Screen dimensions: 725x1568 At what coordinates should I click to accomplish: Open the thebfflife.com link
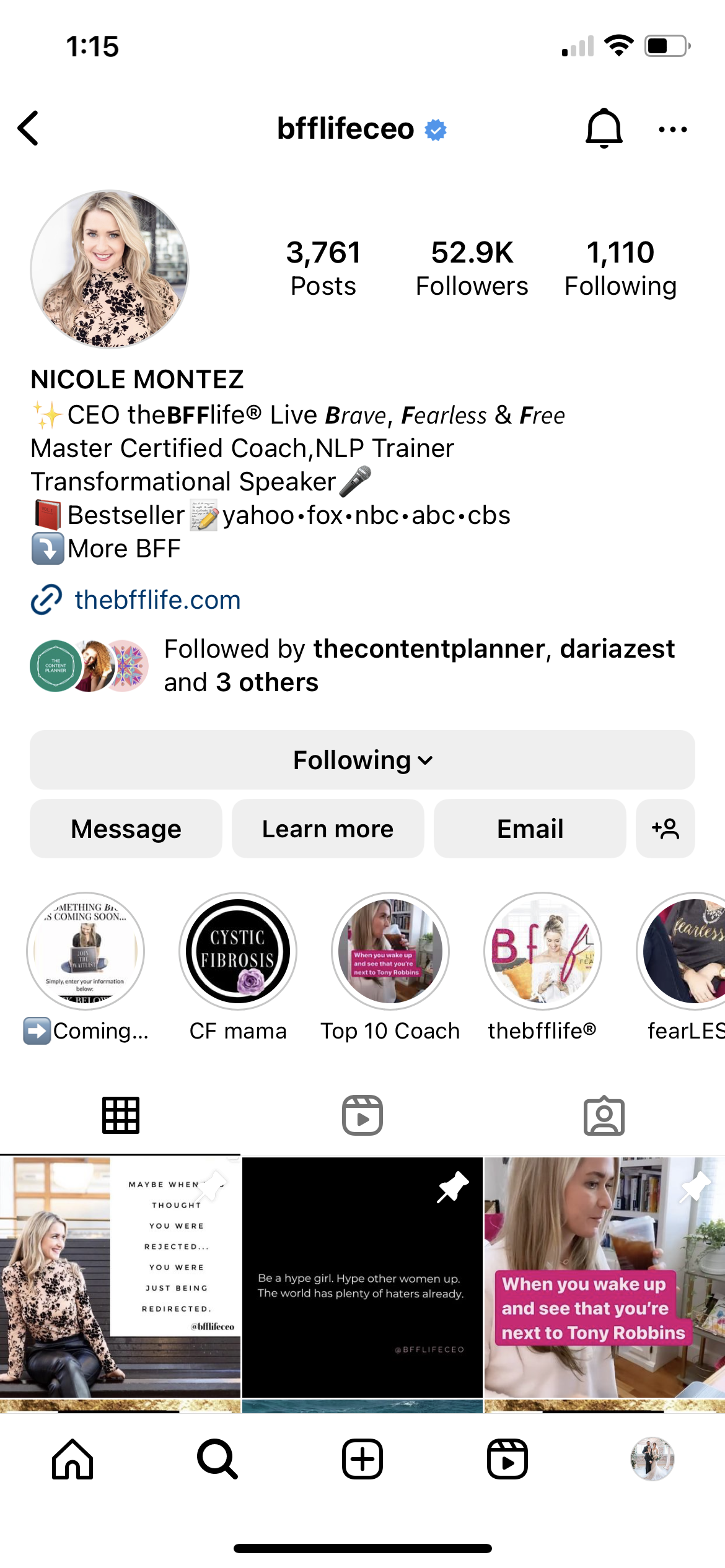[157, 599]
